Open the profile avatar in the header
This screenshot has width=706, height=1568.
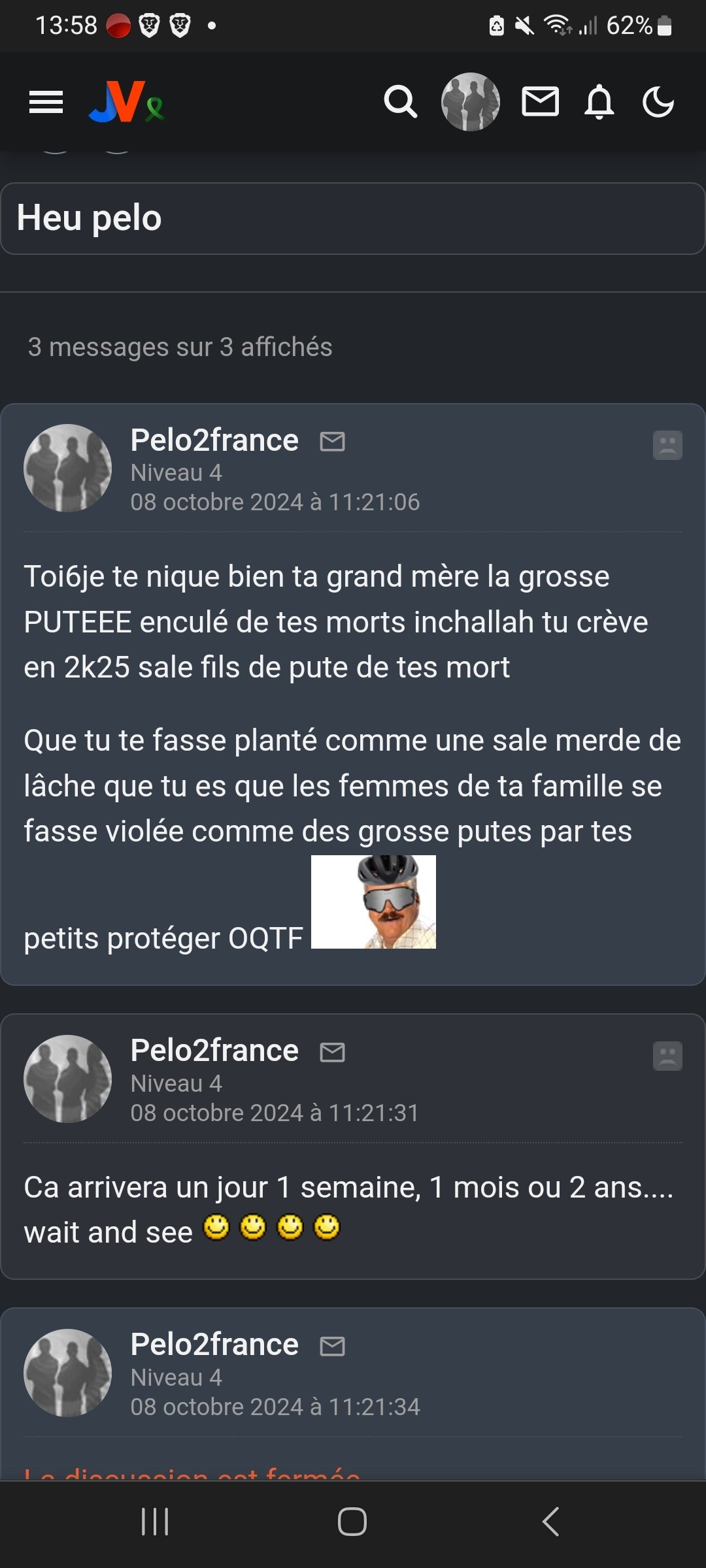point(471,102)
